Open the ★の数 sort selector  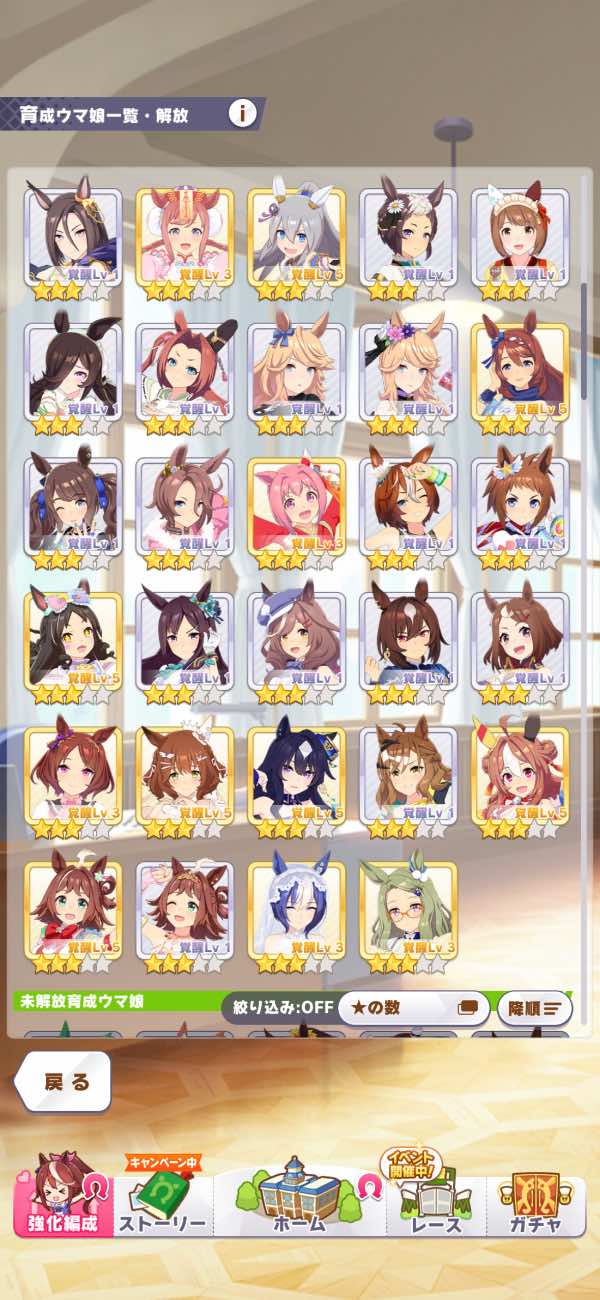pos(413,1008)
